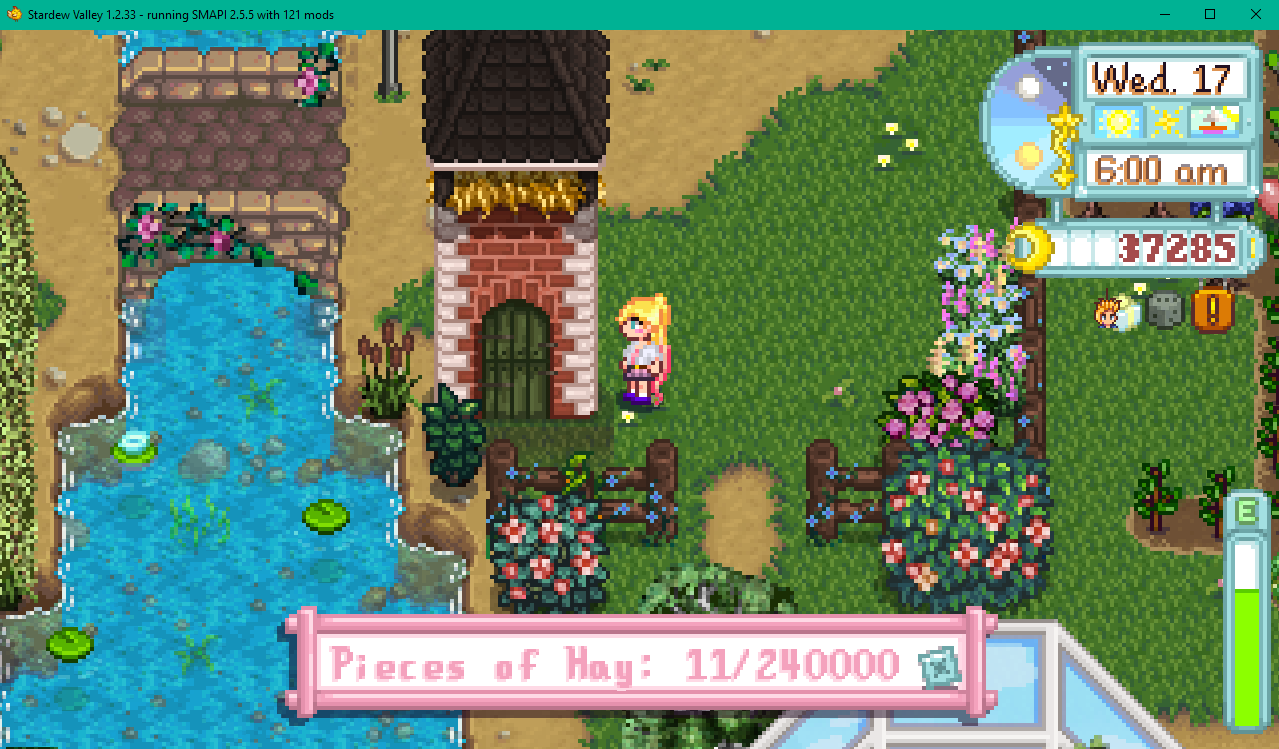Minimize the game window
This screenshot has height=749, width=1279.
(1164, 14)
